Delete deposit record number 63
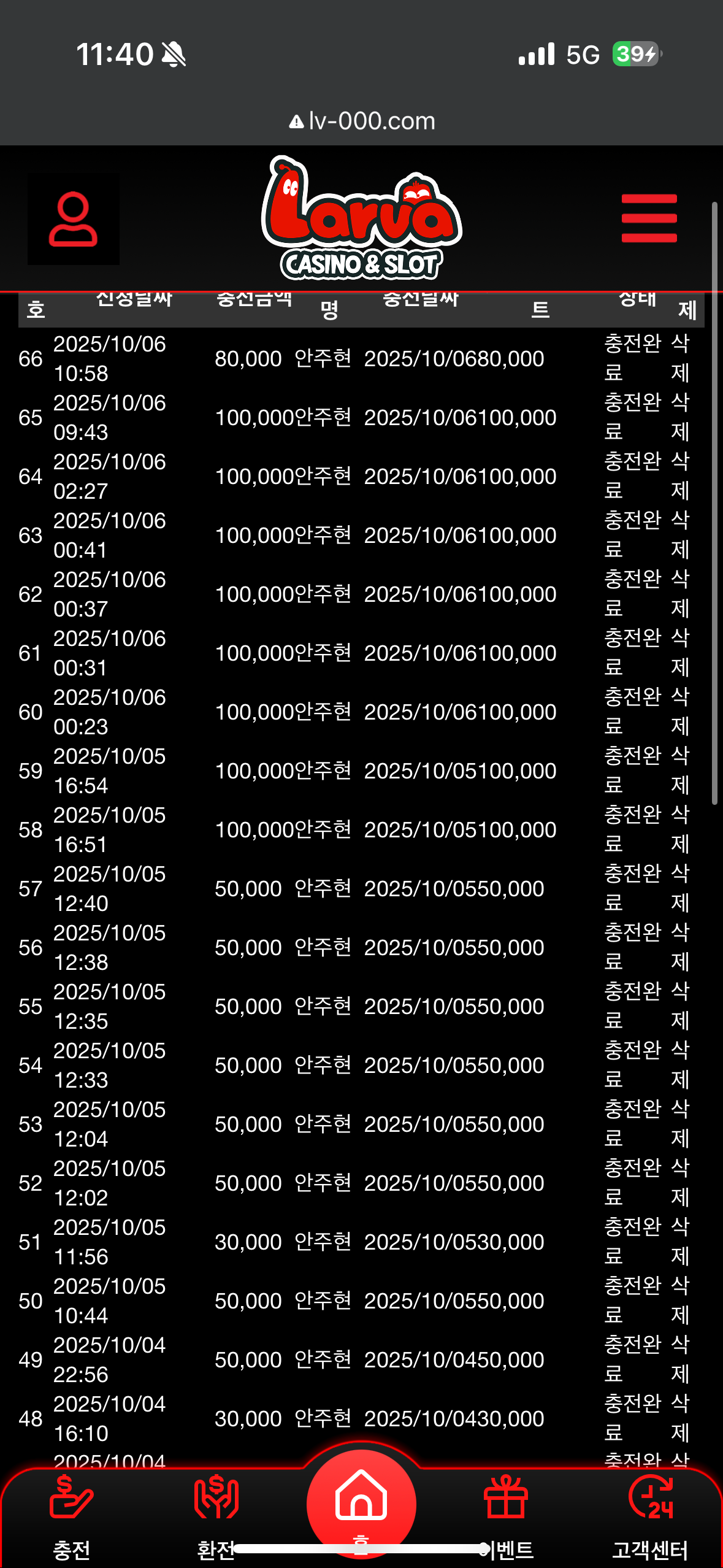Viewport: 723px width, 1568px height. coord(680,535)
